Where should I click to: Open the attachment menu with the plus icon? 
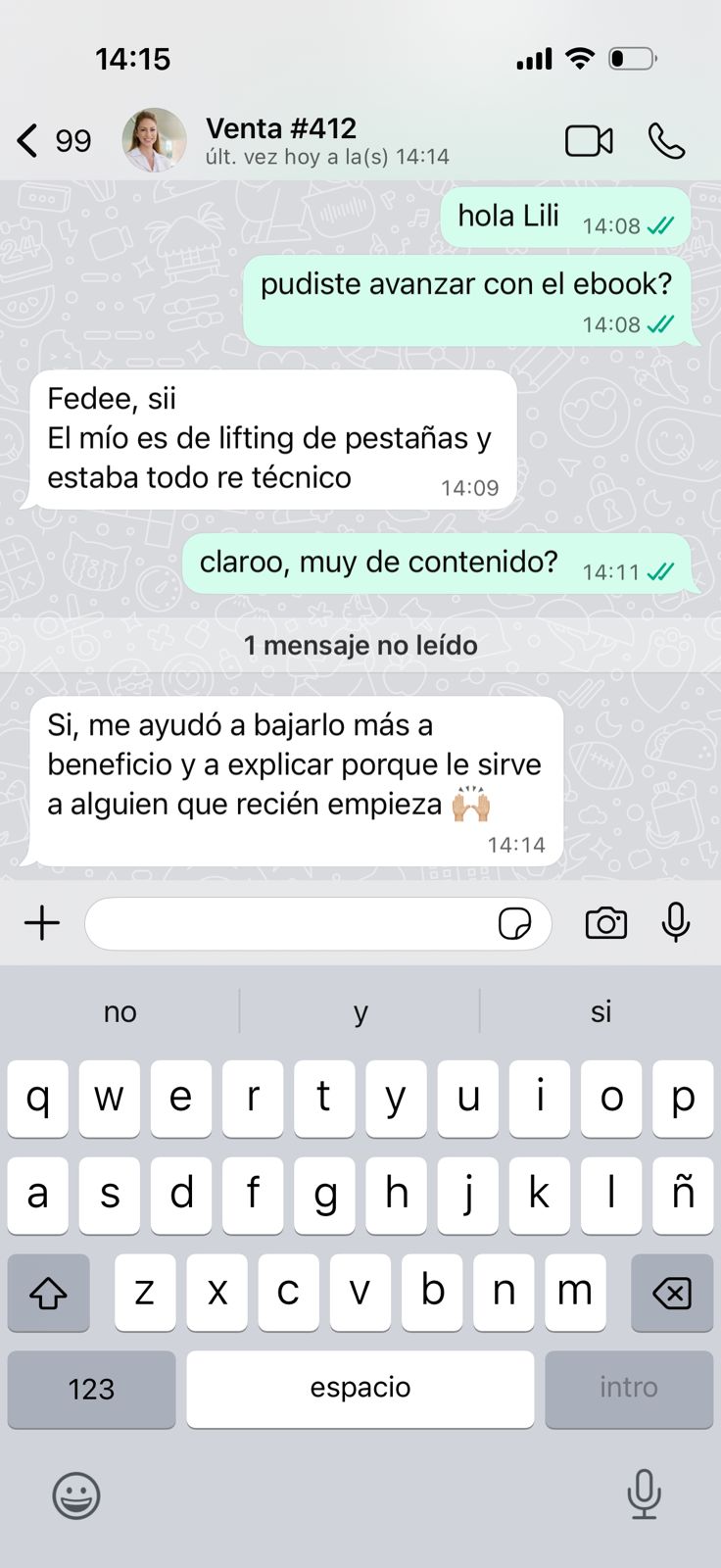41,922
